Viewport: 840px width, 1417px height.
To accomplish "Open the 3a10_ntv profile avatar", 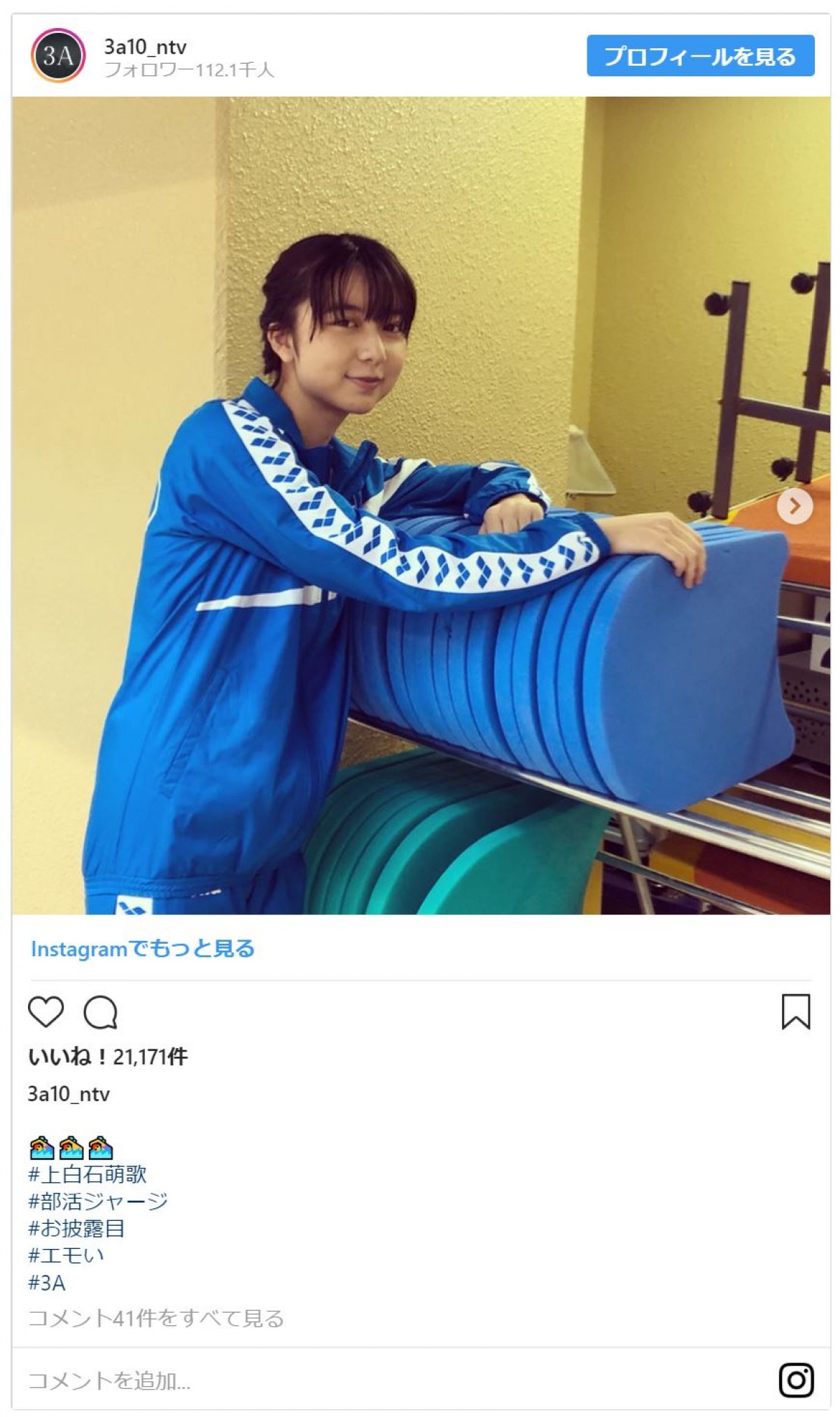I will pos(58,55).
